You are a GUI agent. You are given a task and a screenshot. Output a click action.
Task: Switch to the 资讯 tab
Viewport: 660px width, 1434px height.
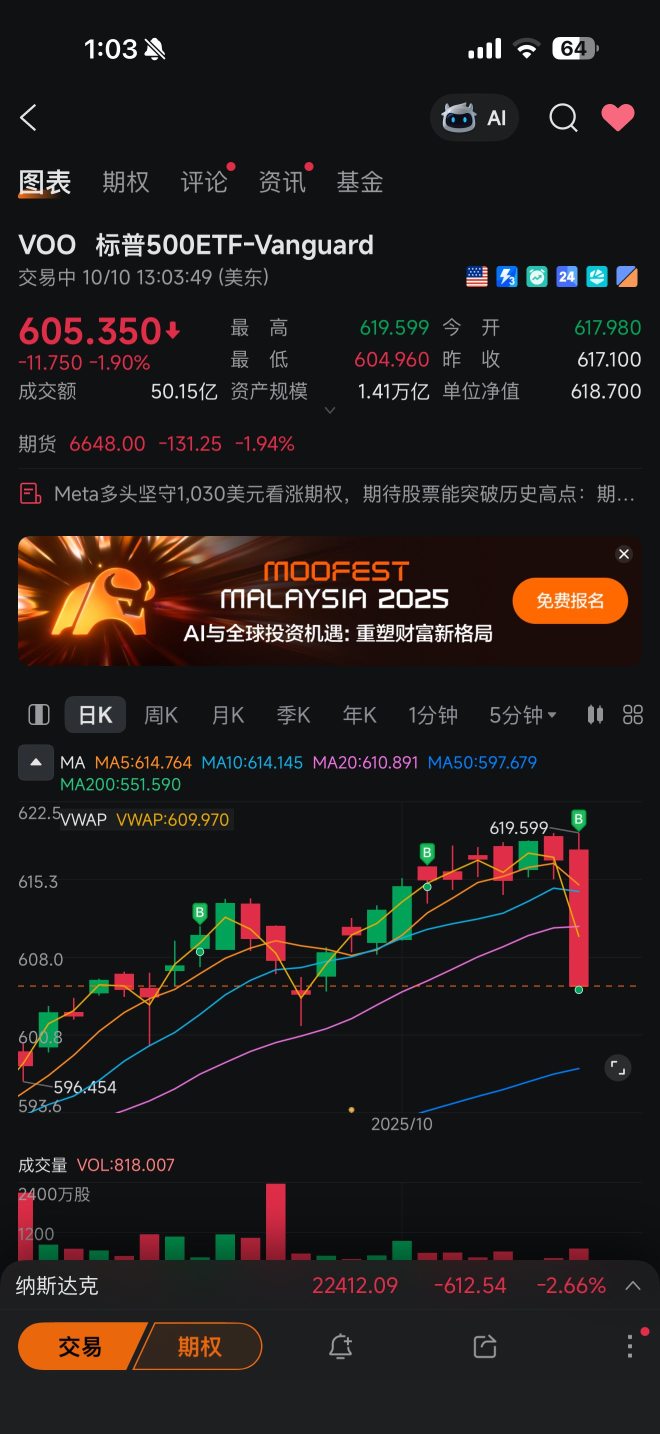click(282, 182)
